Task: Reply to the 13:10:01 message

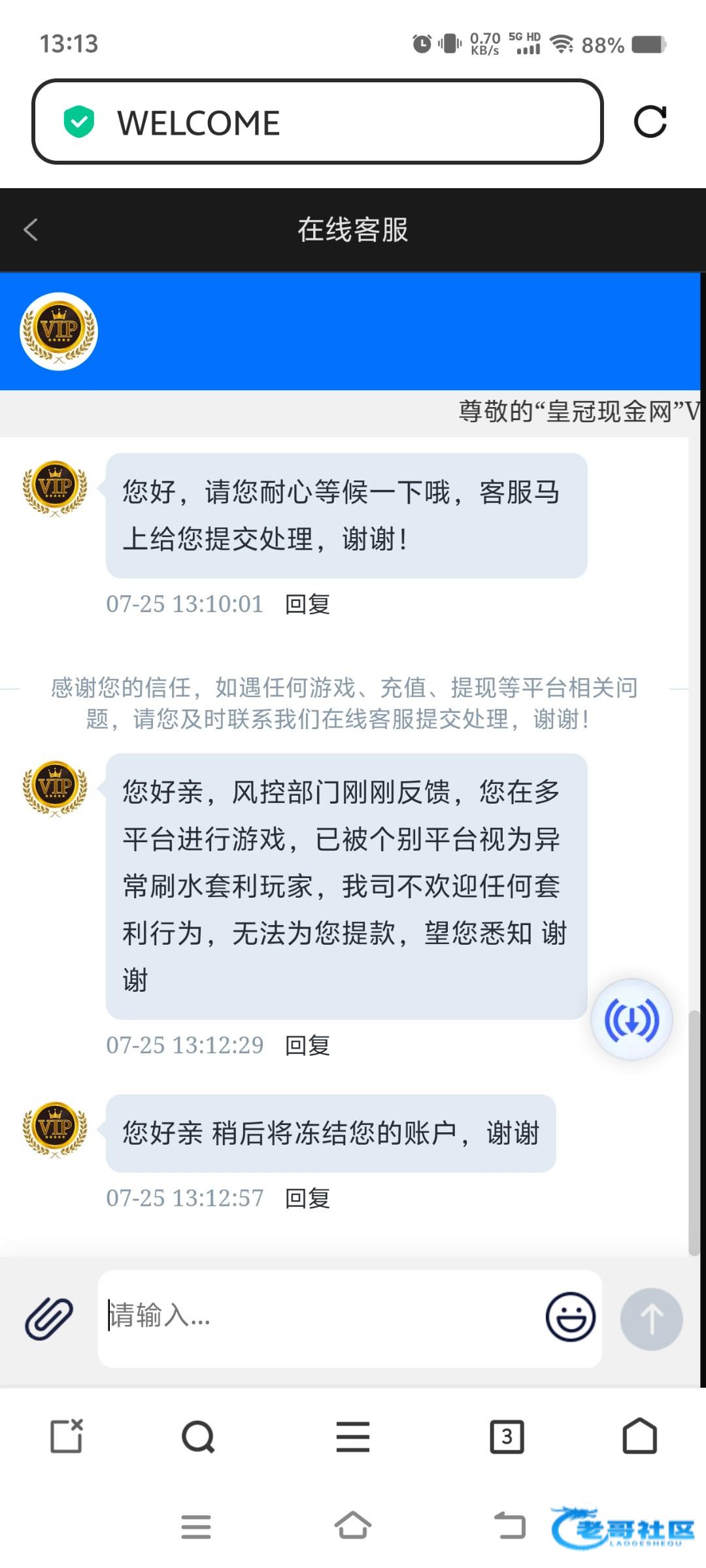Action: click(x=307, y=604)
